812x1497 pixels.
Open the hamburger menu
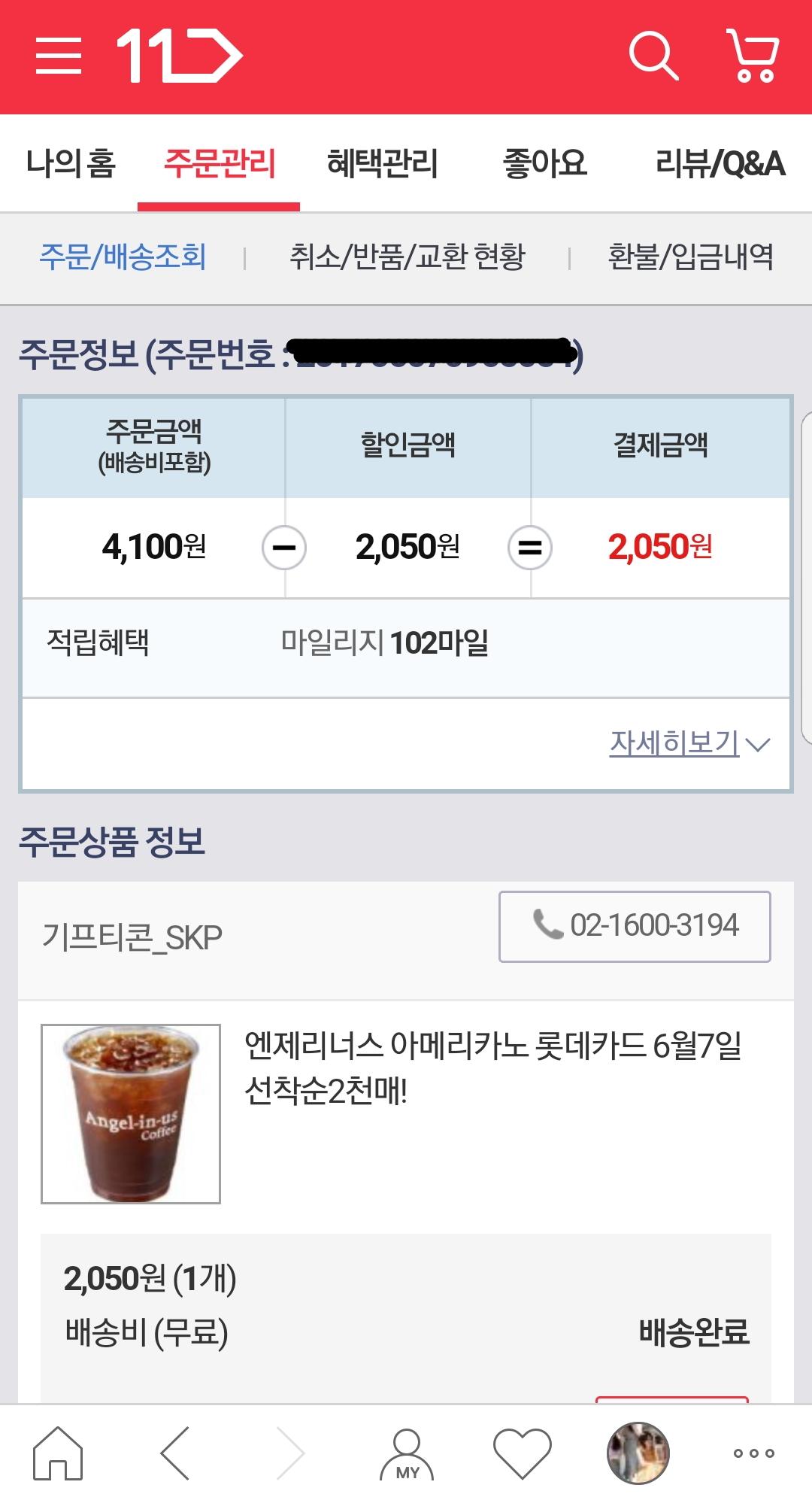tap(59, 56)
